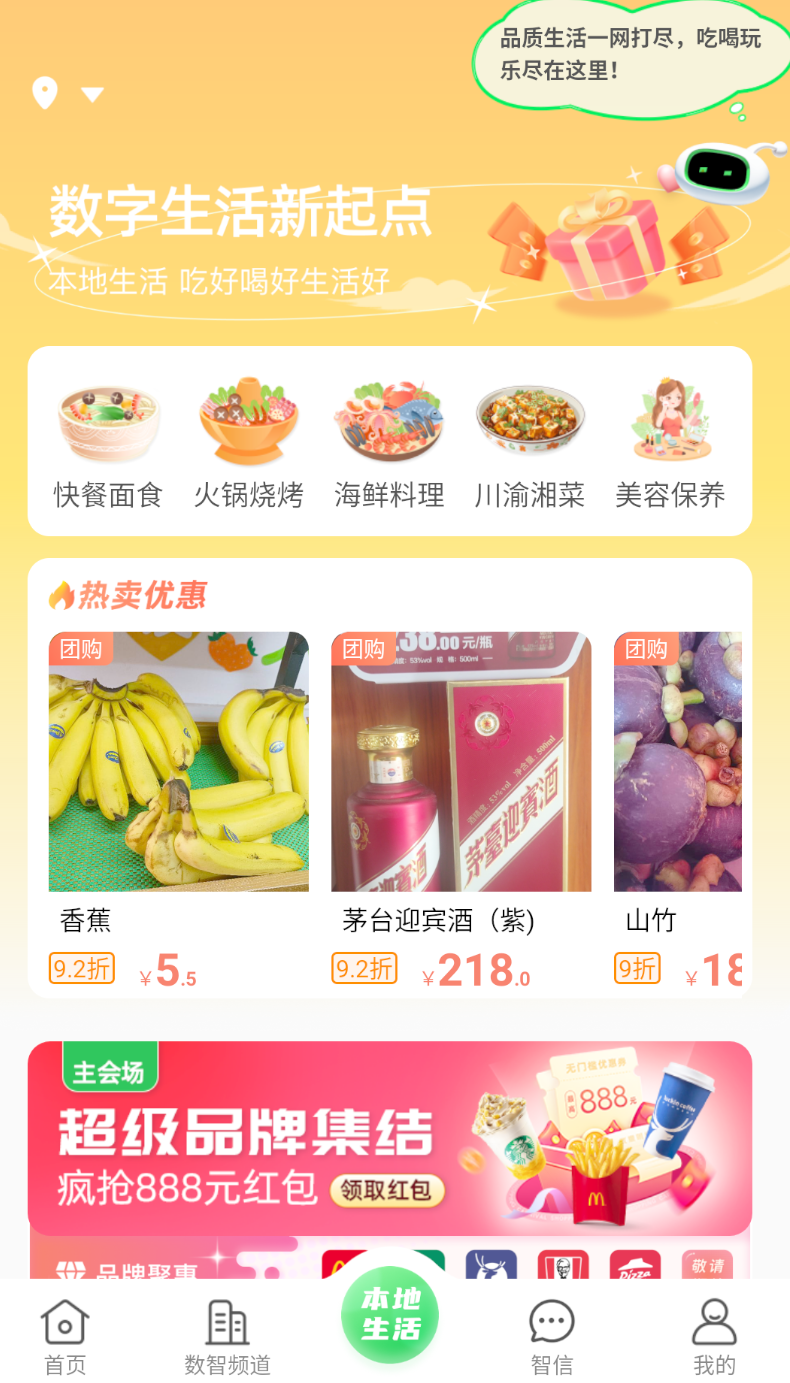This screenshot has height=1383, width=790.
Task: Open the 川渝湘菜 cuisine category
Action: point(529,420)
